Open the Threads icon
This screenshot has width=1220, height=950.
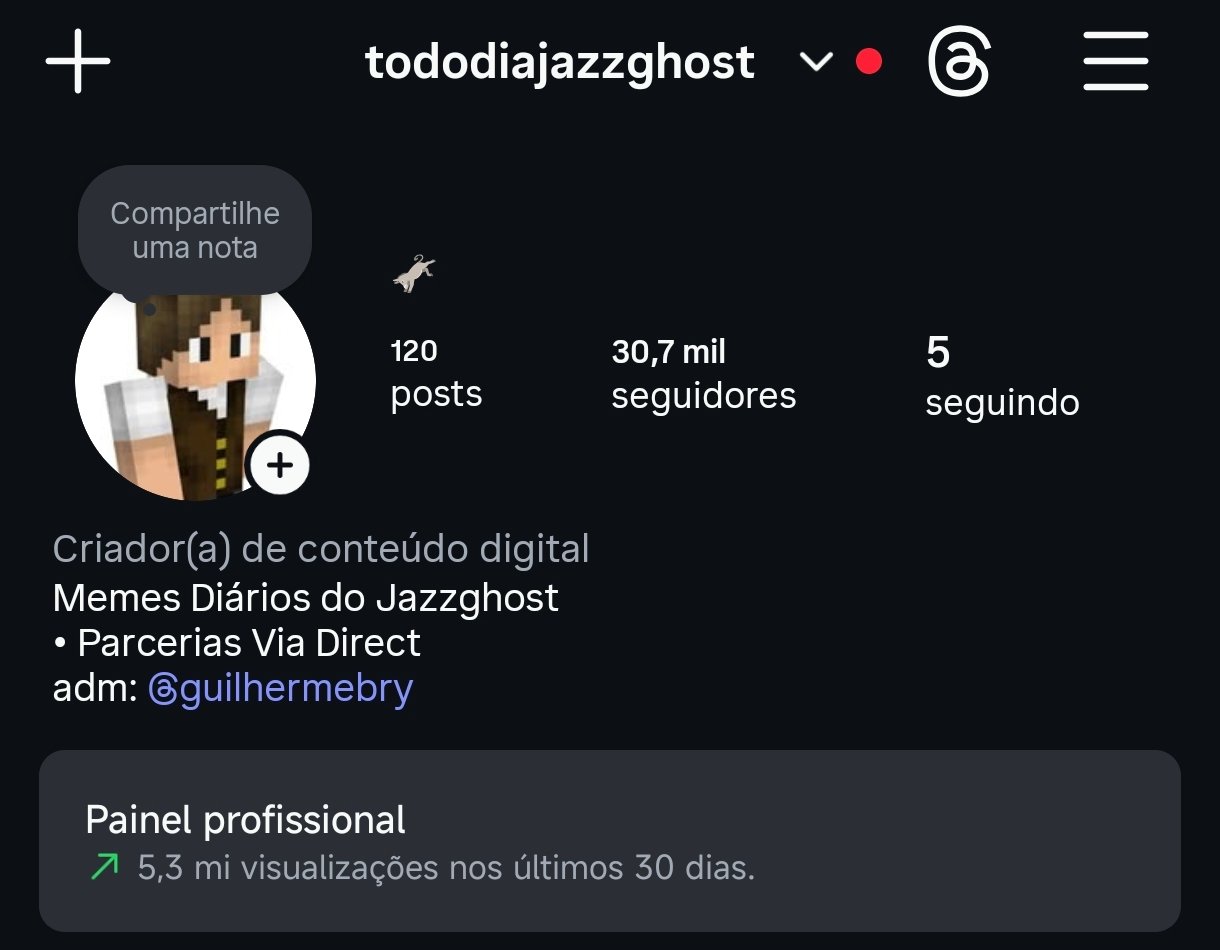[958, 62]
